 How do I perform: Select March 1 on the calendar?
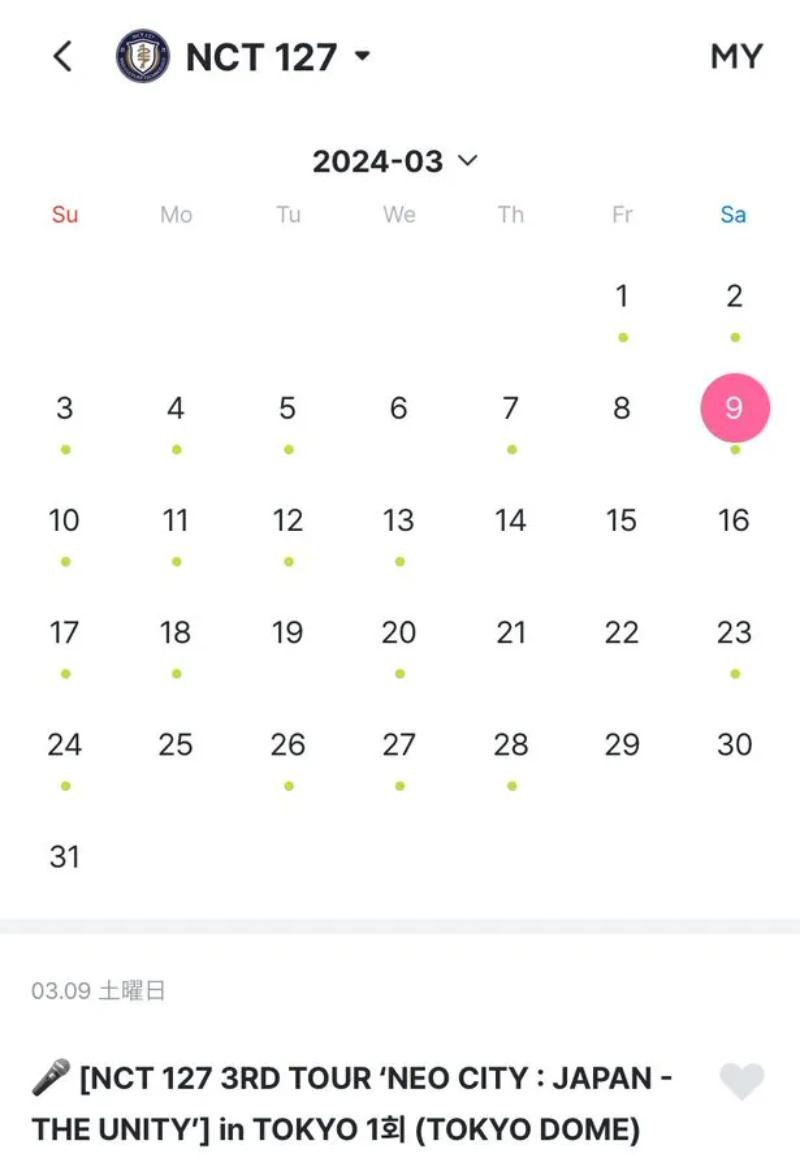pos(622,297)
